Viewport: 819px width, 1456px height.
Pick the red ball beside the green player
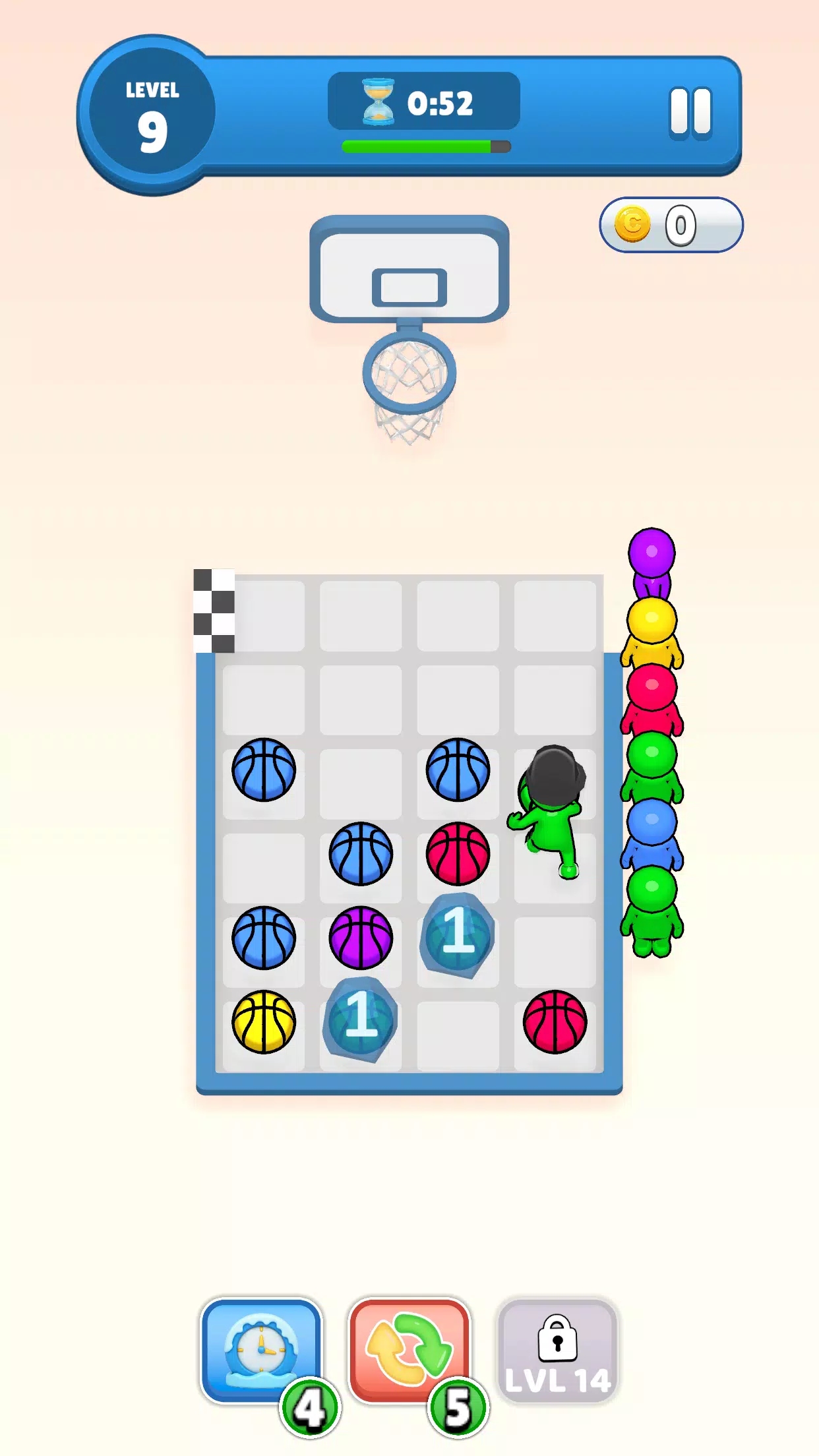(x=458, y=854)
